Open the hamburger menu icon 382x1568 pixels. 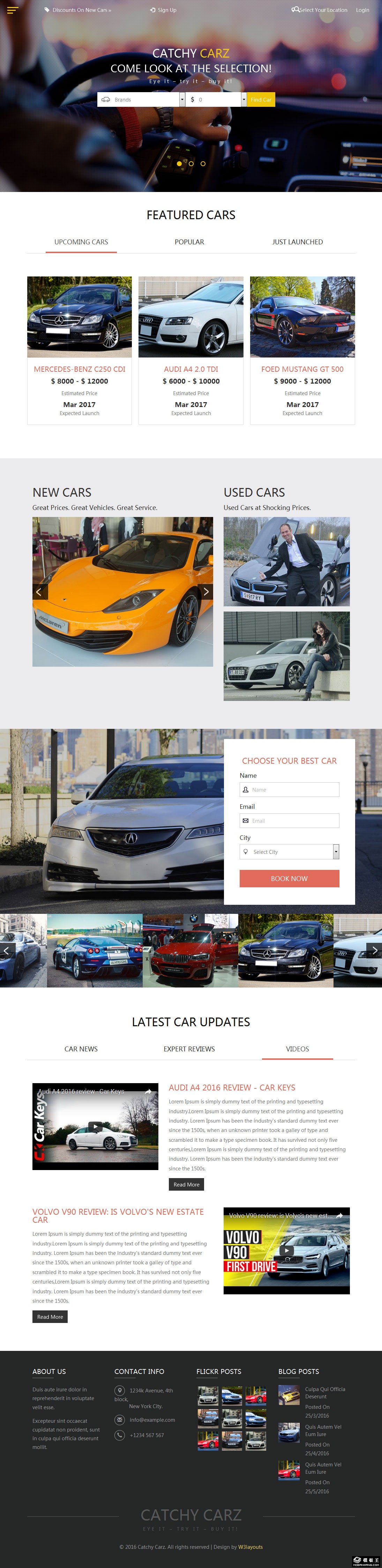coord(13,10)
